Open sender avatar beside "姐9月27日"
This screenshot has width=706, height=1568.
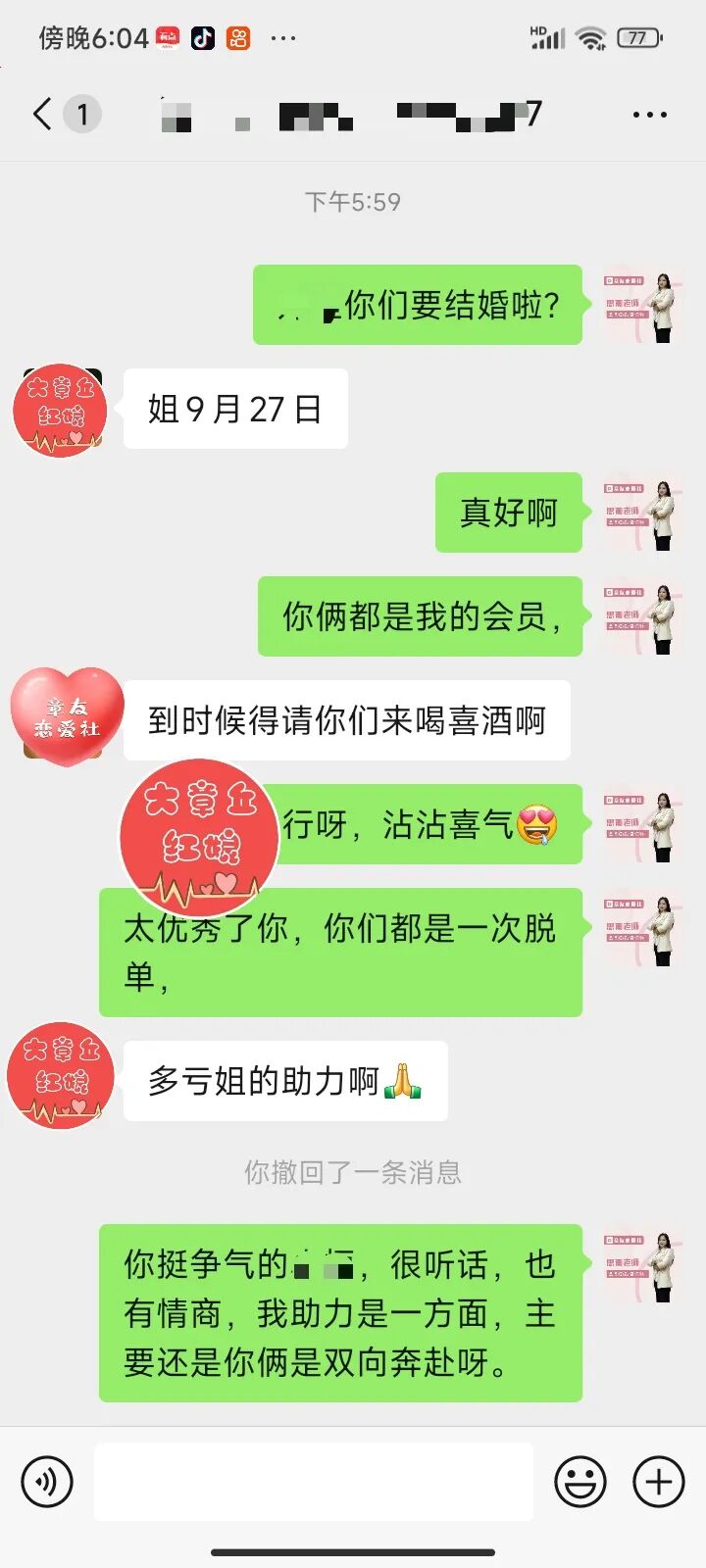click(x=61, y=412)
